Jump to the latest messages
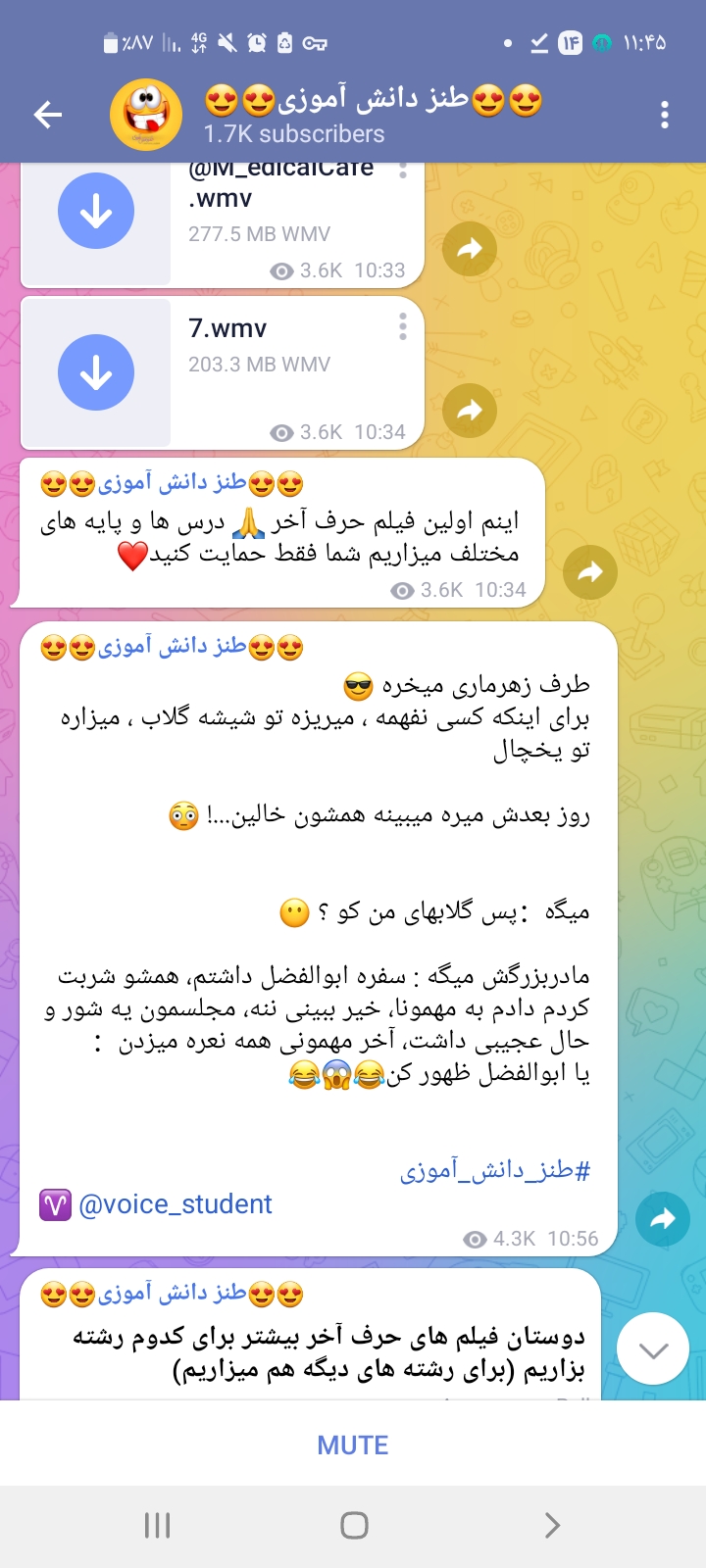Screen dimensions: 706x1568 point(653,1348)
